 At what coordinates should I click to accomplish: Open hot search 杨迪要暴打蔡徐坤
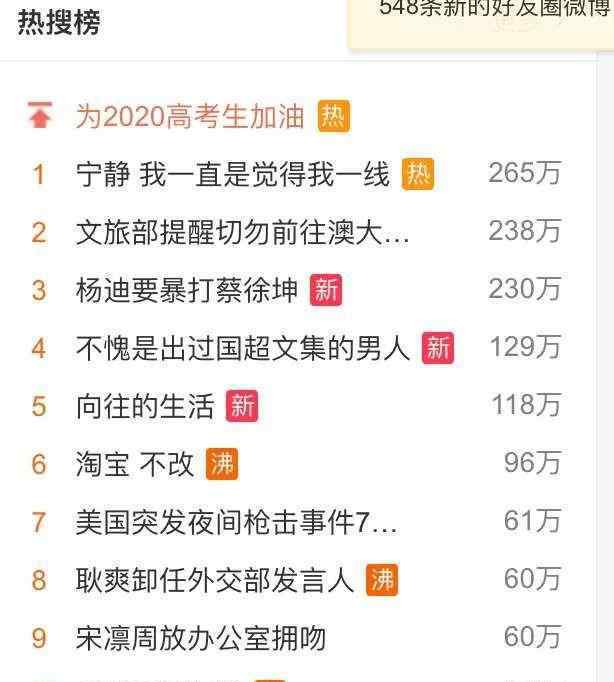(187, 290)
